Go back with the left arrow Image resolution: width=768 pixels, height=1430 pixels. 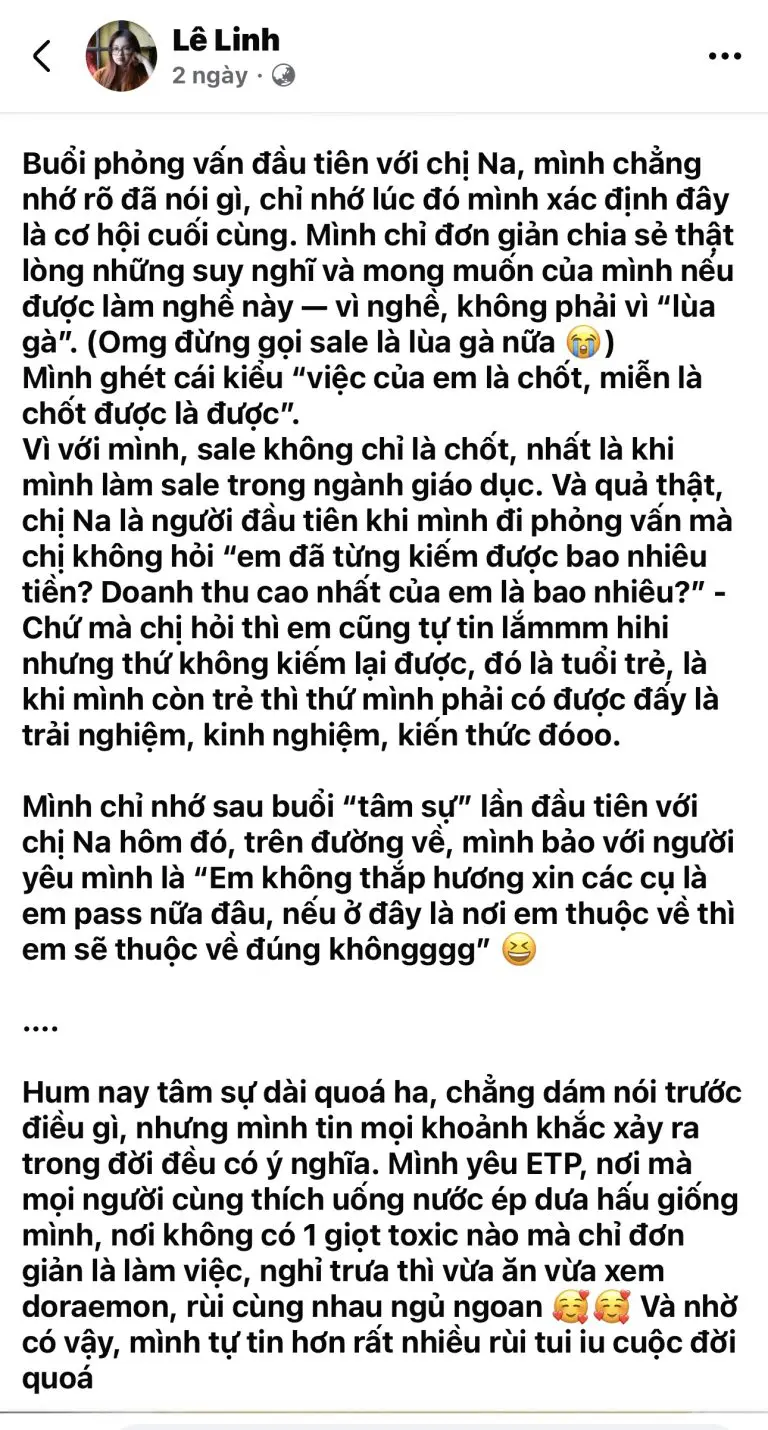42,56
